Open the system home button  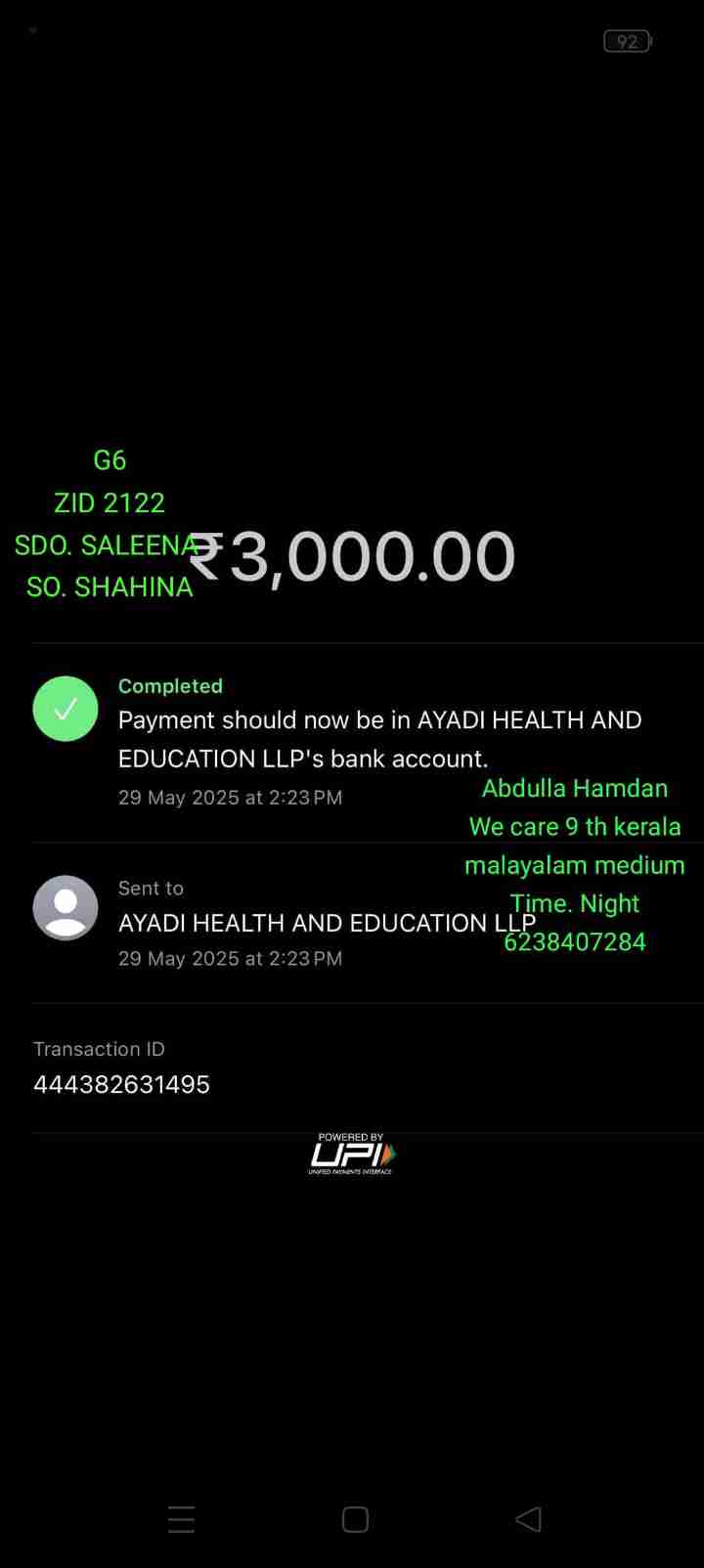355,1519
